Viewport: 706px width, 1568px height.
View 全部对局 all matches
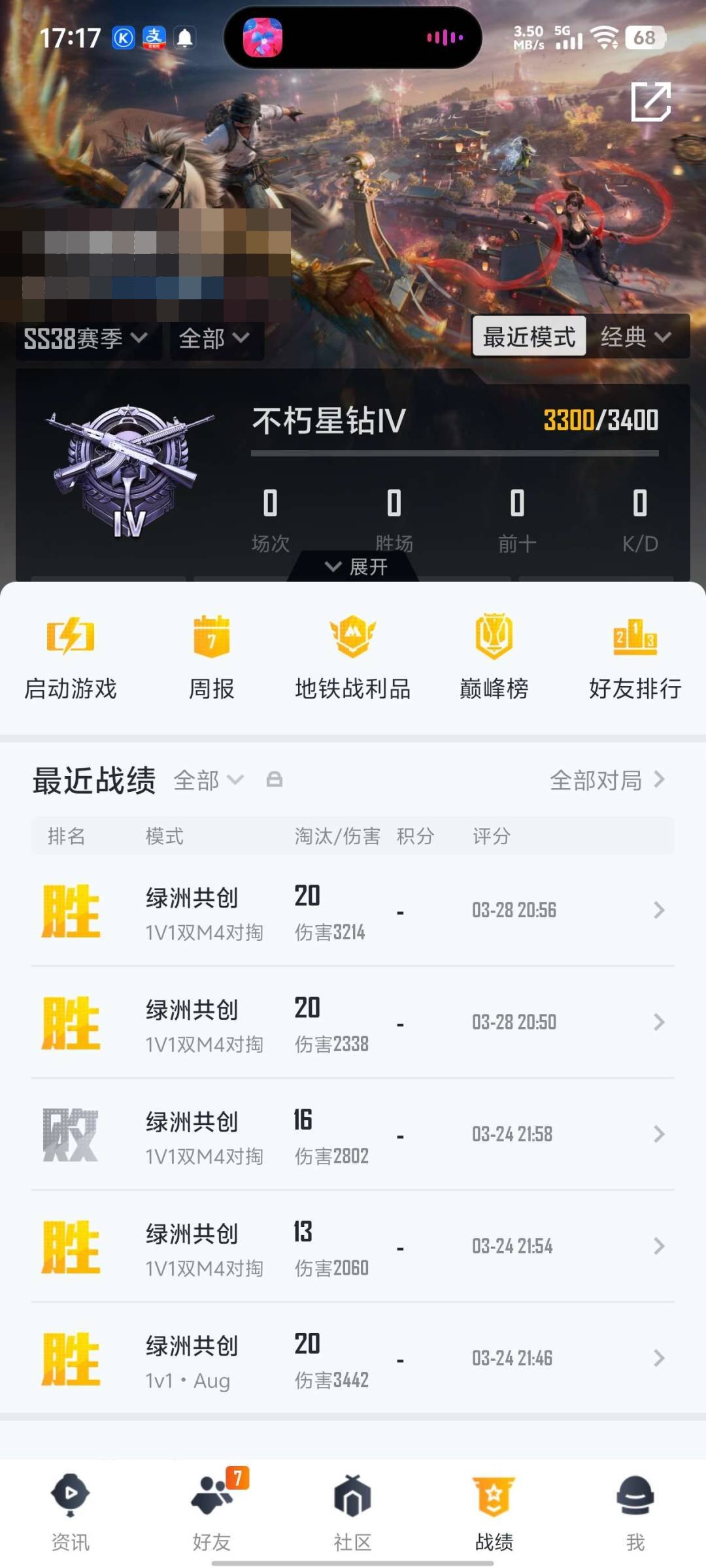pos(607,779)
